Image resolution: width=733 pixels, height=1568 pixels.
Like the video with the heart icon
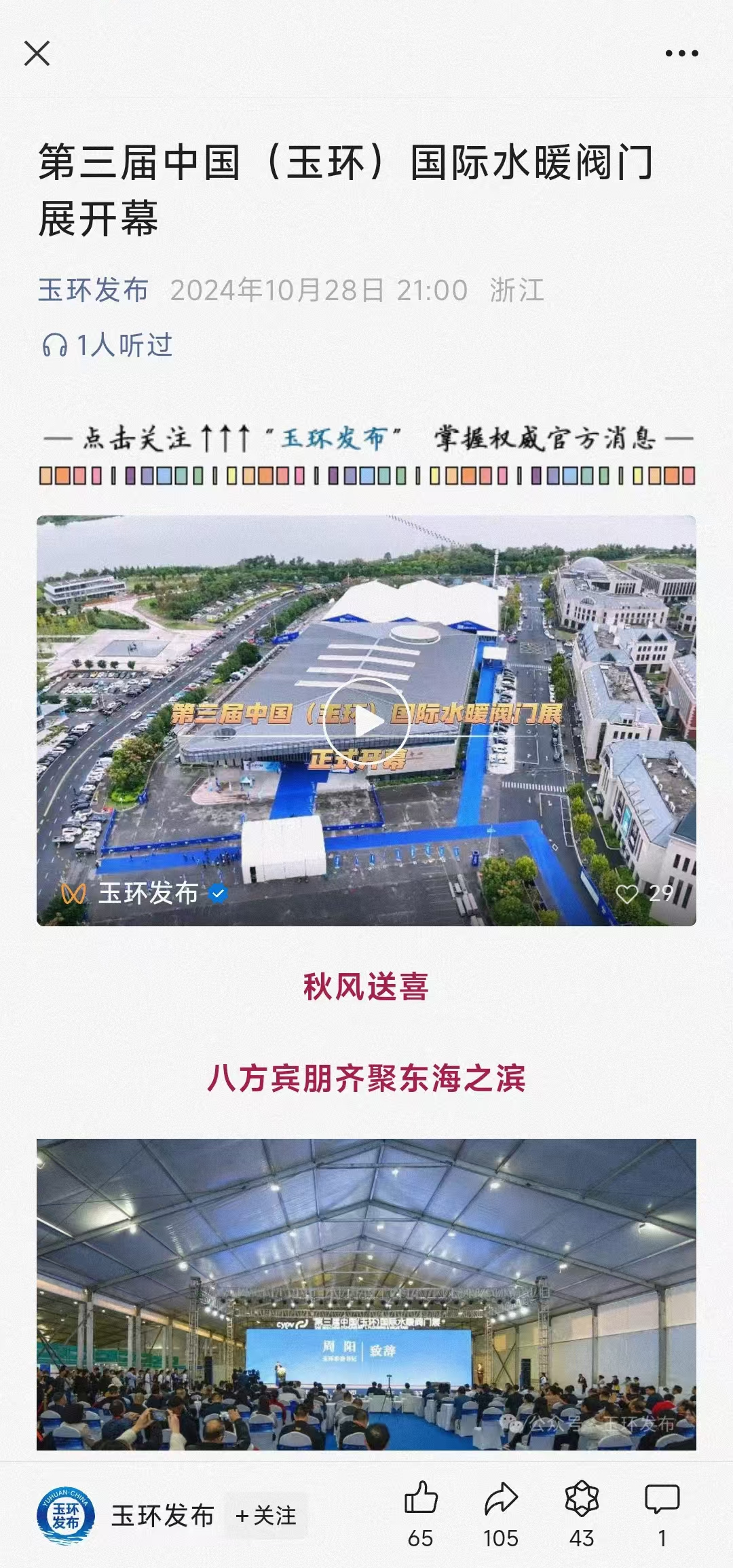(x=627, y=893)
